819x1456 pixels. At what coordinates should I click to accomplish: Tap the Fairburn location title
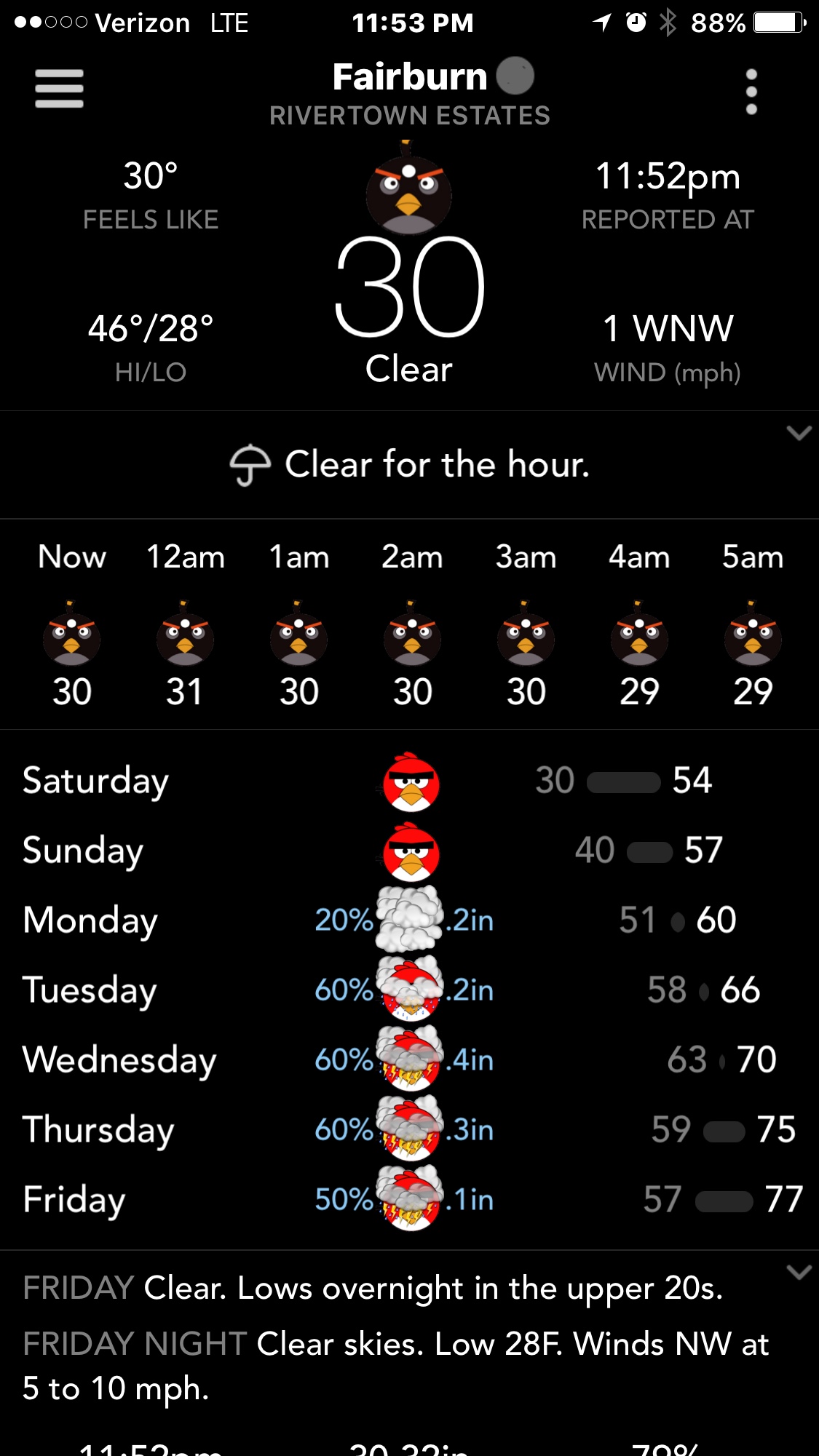410,77
